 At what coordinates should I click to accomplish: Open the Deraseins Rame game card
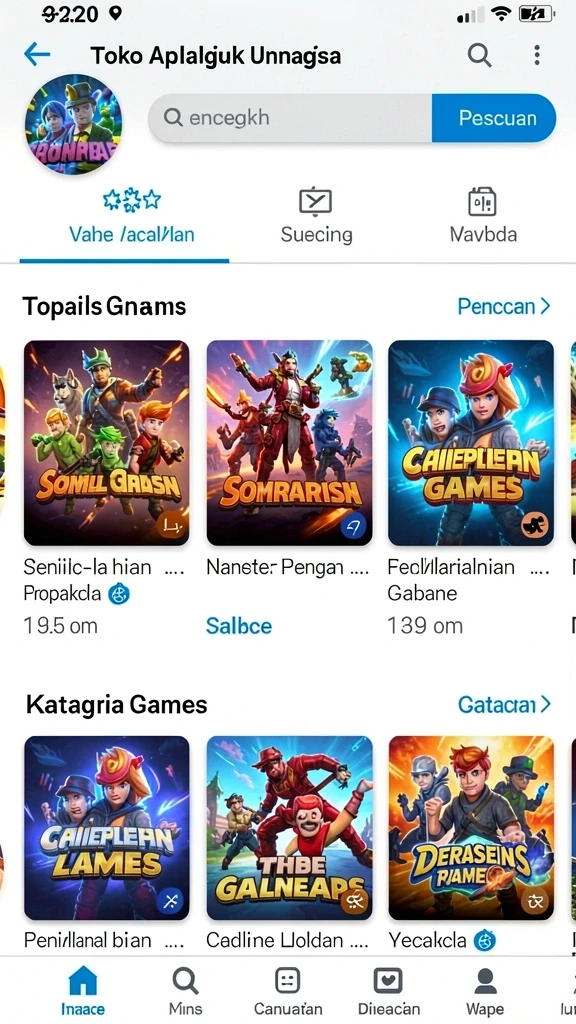(471, 828)
